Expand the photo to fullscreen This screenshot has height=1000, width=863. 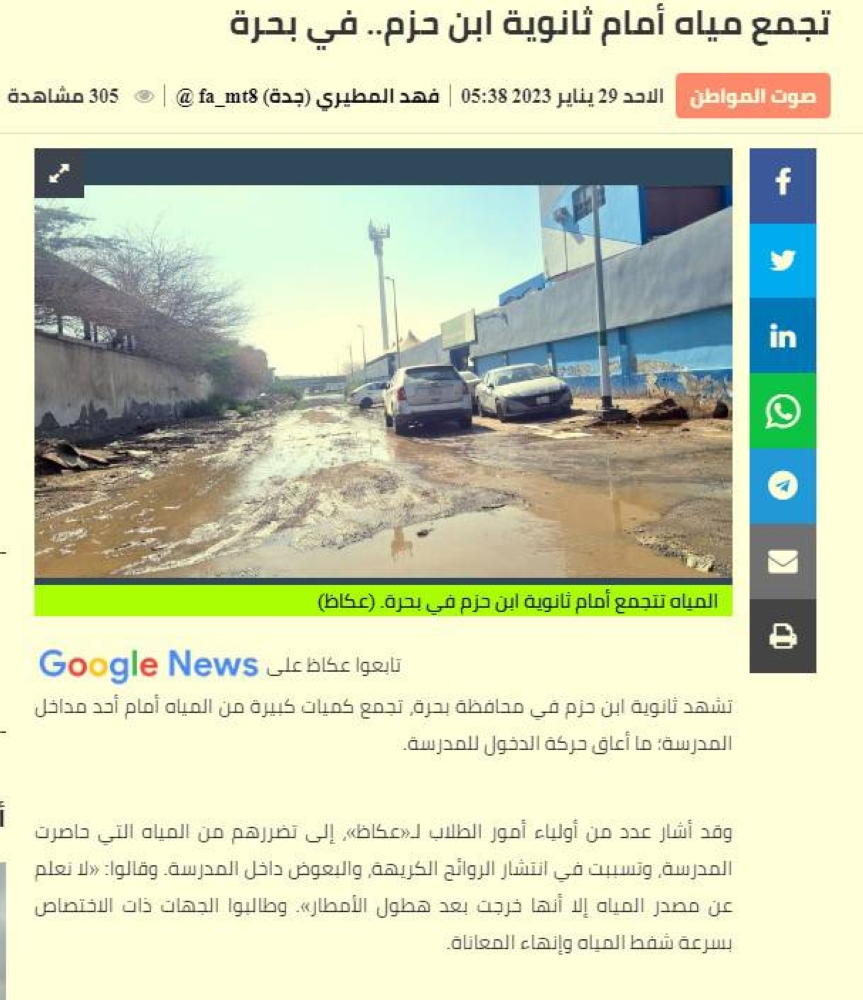click(x=59, y=173)
